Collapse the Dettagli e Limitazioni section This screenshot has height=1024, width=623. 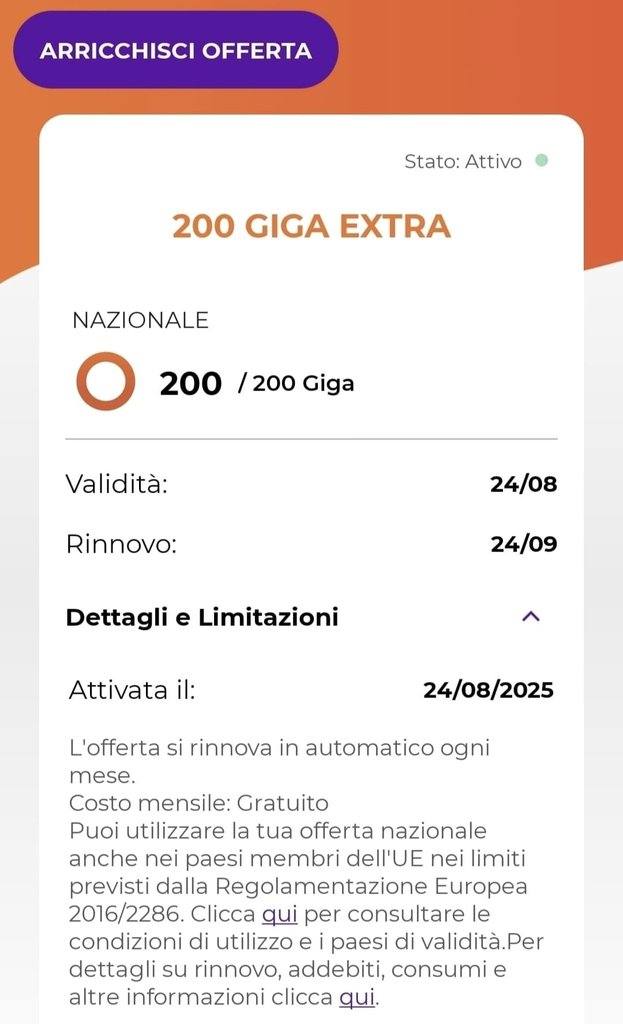click(531, 617)
